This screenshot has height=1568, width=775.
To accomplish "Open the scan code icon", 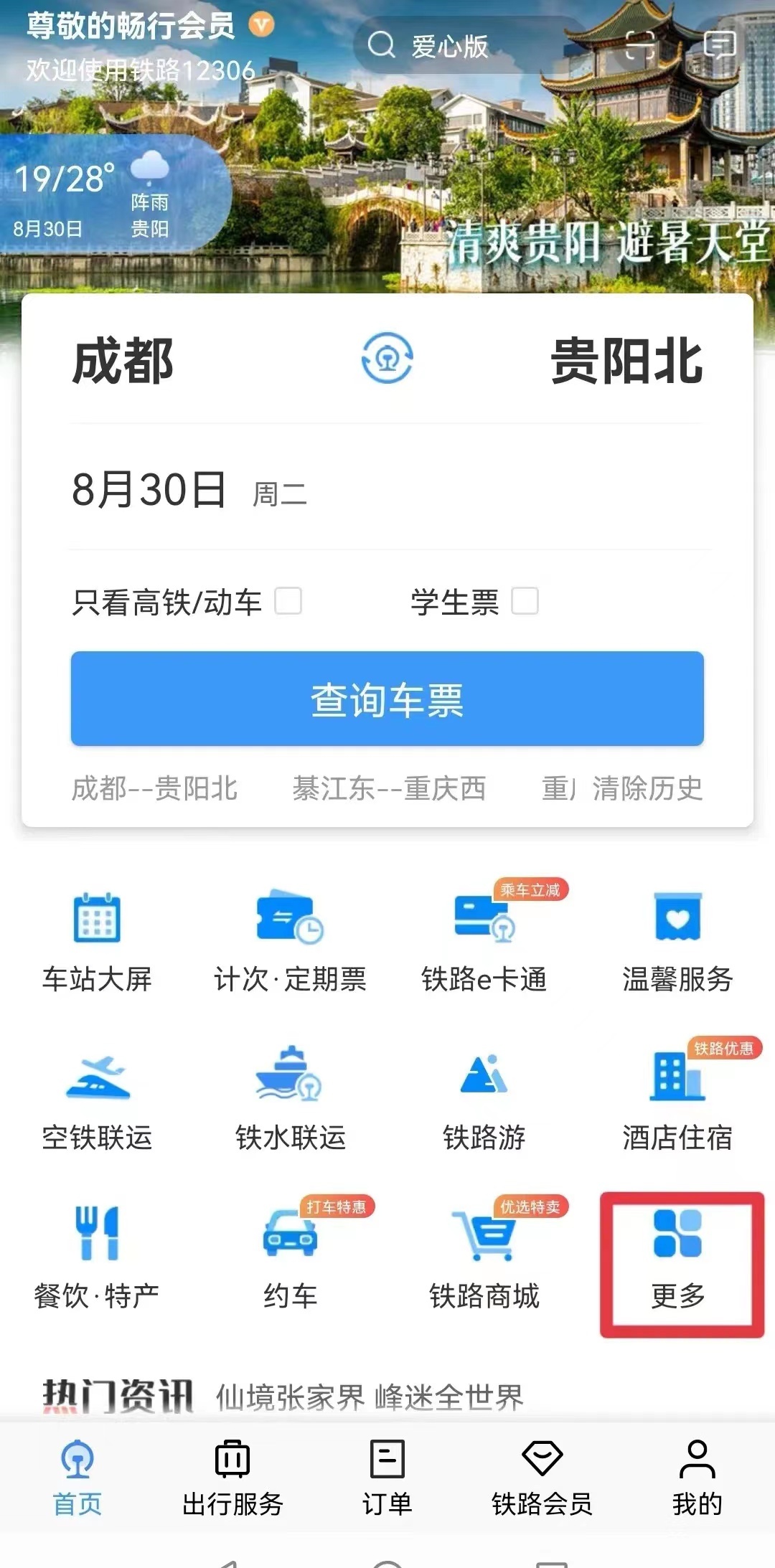I will pyautogui.click(x=640, y=46).
